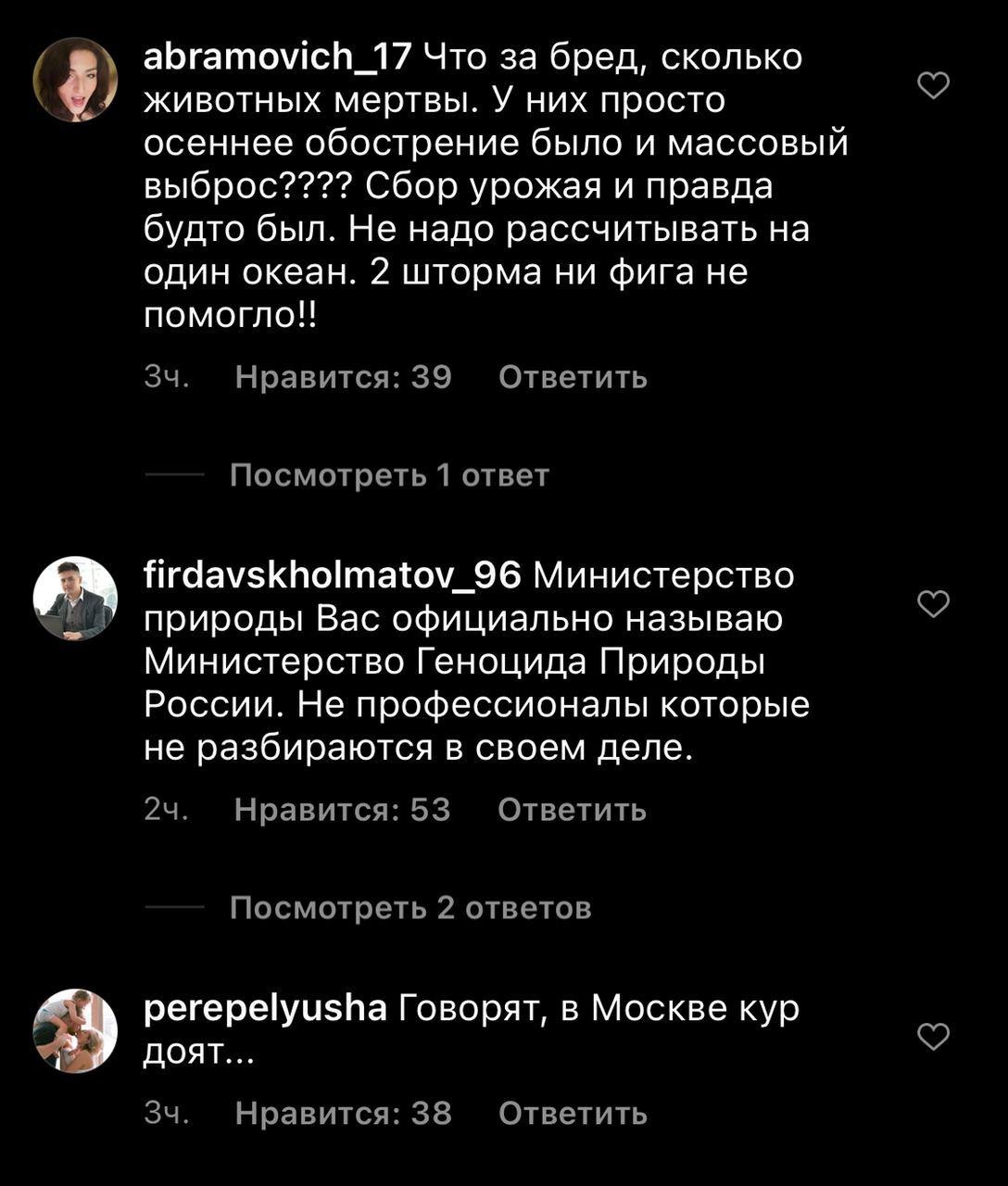Reply to perepelyusha's comment
Viewport: 1008px width, 1186px height.
[573, 1112]
